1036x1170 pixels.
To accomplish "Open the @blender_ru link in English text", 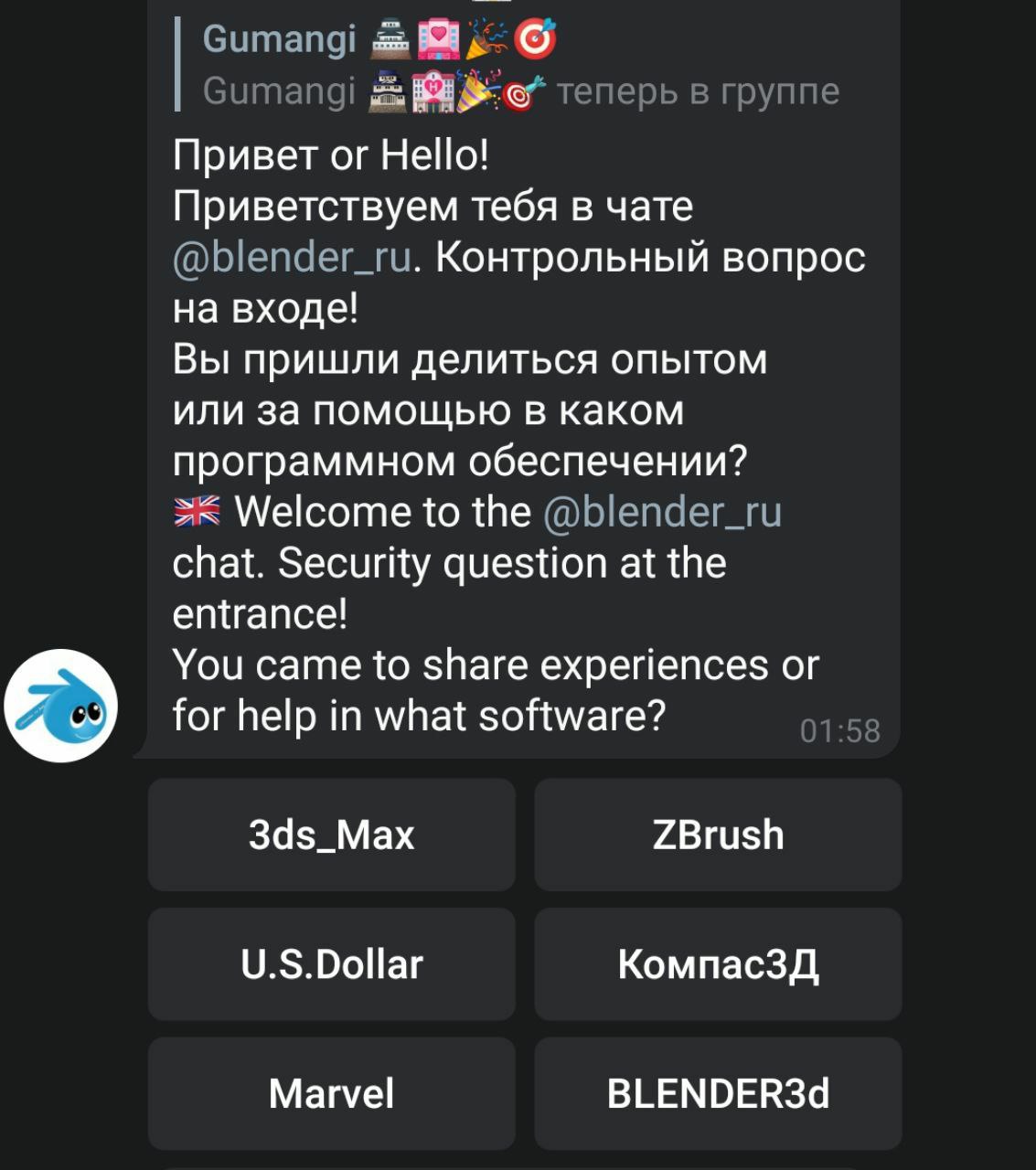I will (x=663, y=512).
